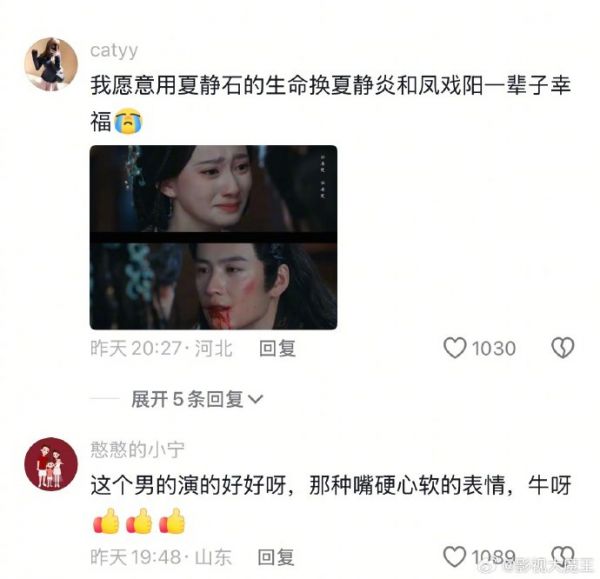Open 憨憨的小宁's profile avatar
The width and height of the screenshot is (600, 579).
pyautogui.click(x=50, y=465)
